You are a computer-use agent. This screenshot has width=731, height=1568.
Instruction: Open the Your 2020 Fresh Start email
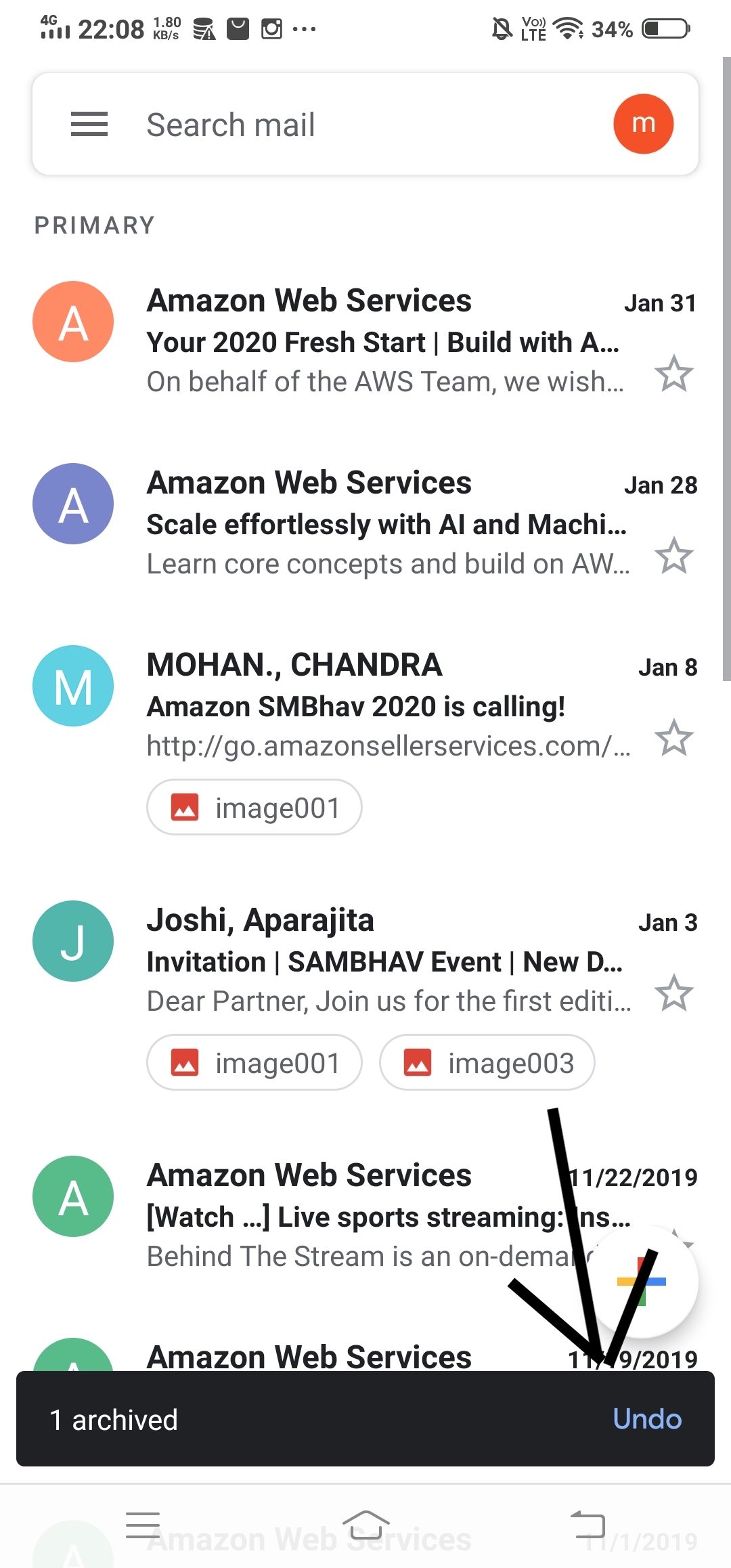click(x=365, y=341)
